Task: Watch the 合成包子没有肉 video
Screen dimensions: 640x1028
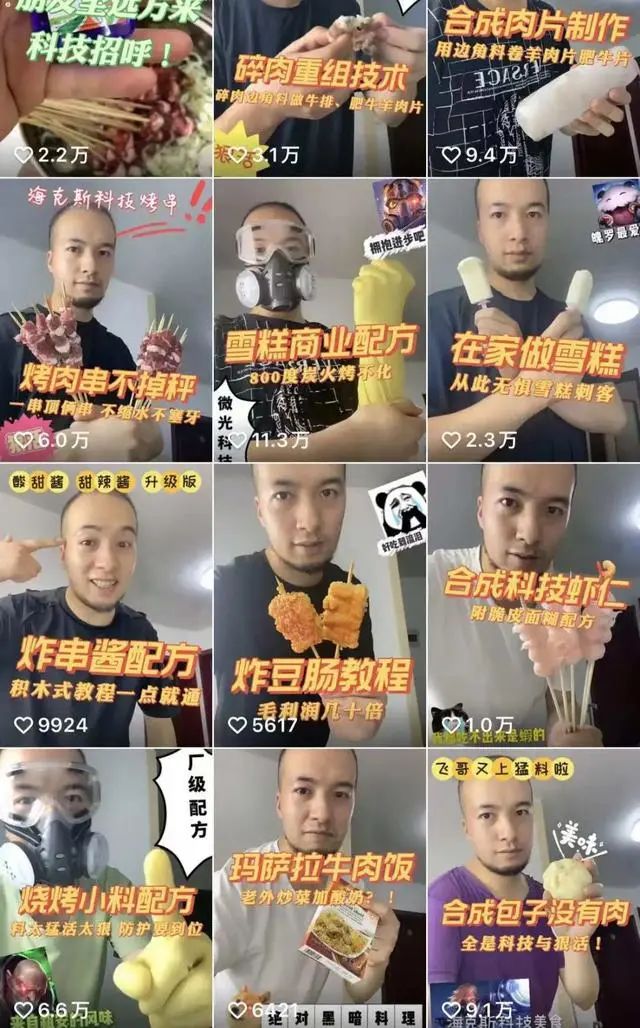Action: (534, 888)
